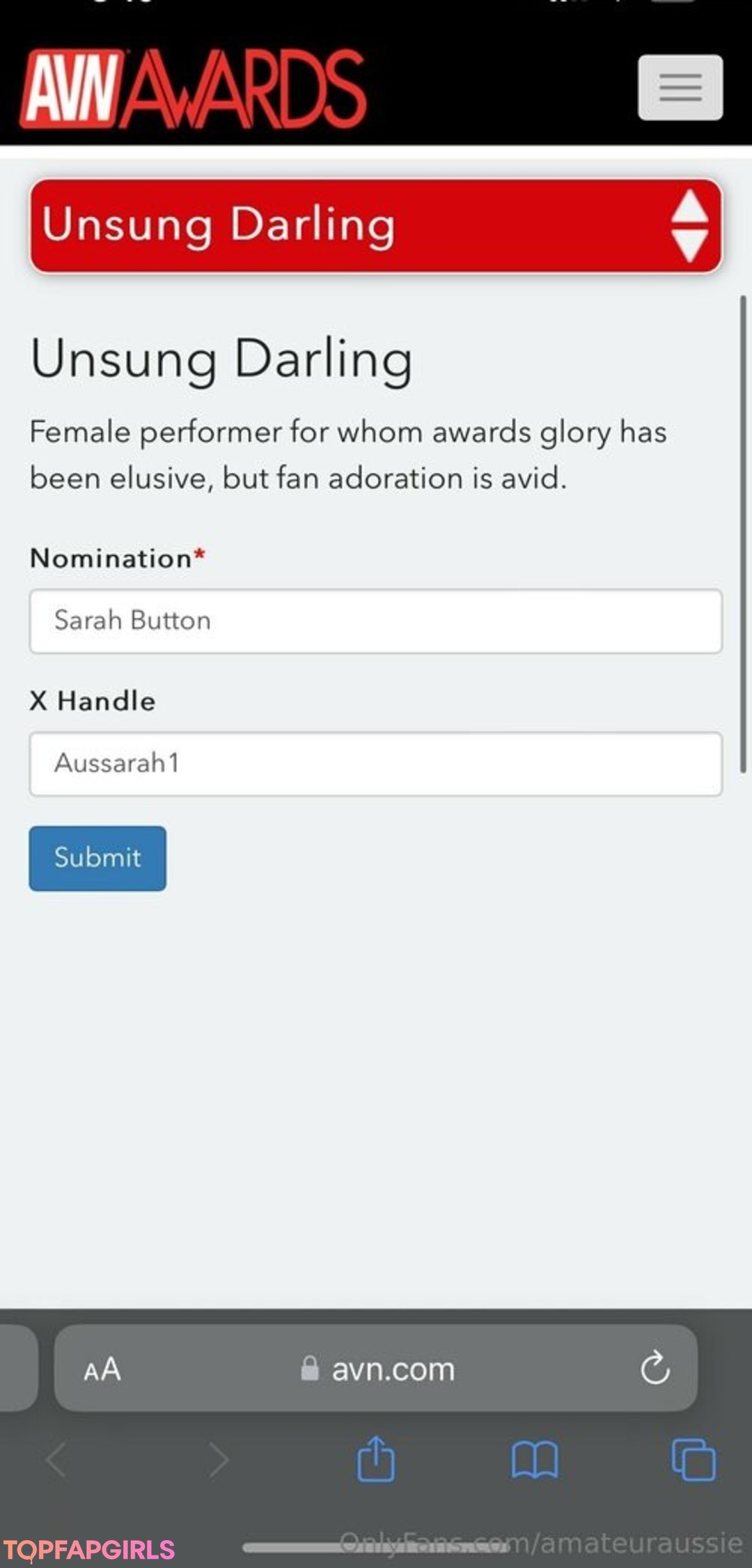Reload the current page
This screenshot has width=752, height=1568.
655,1368
